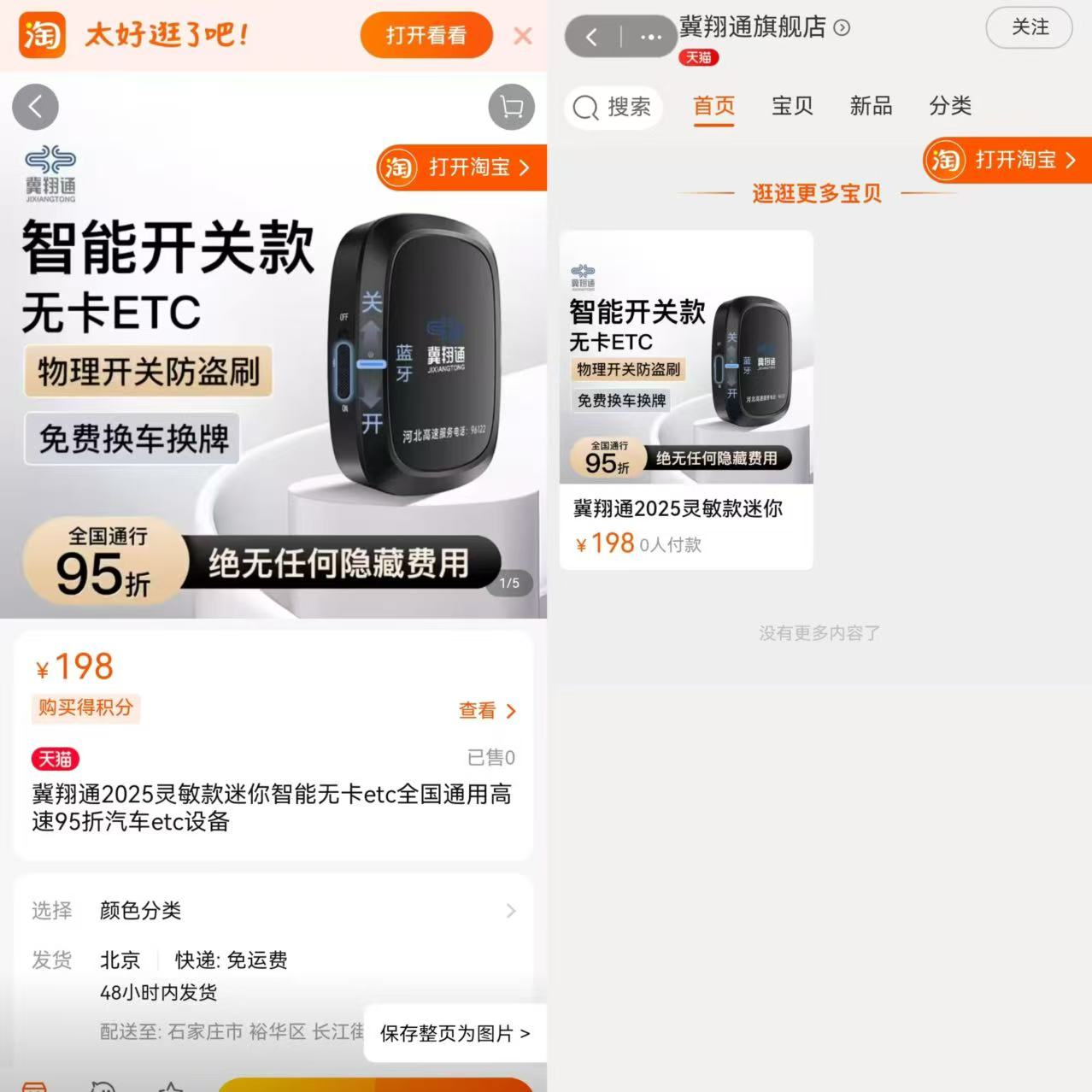
Task: Open the shopping cart icon
Action: [511, 108]
